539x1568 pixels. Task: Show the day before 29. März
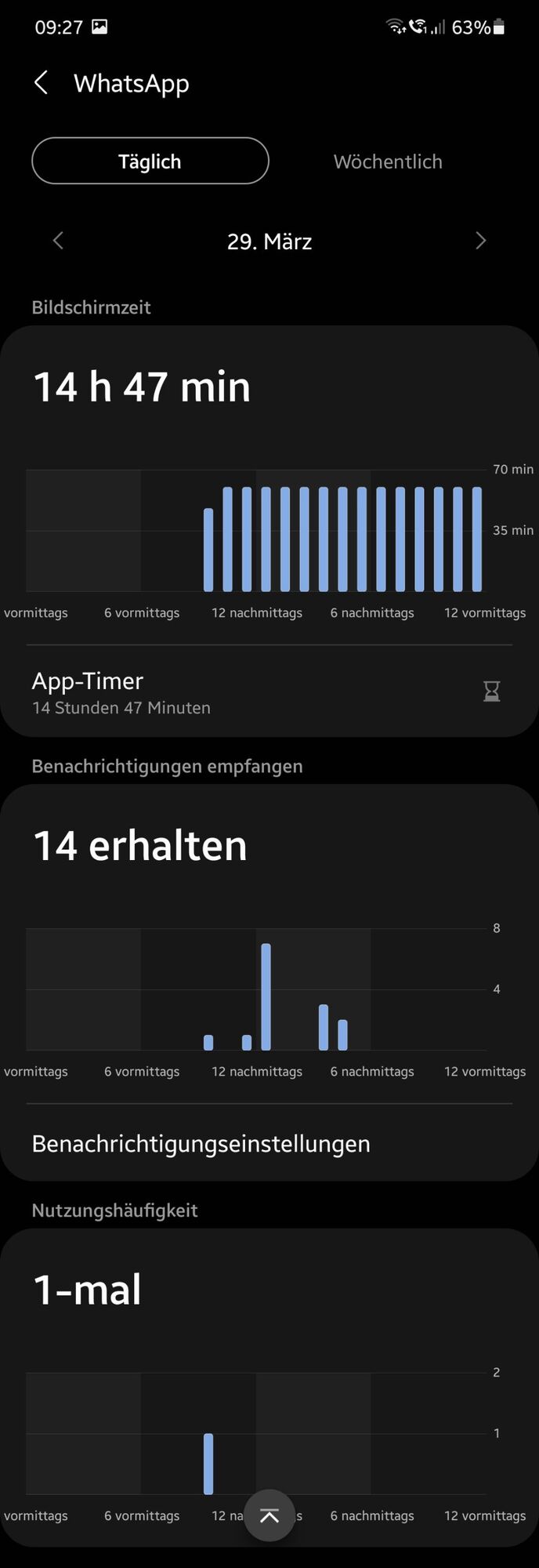click(x=58, y=241)
